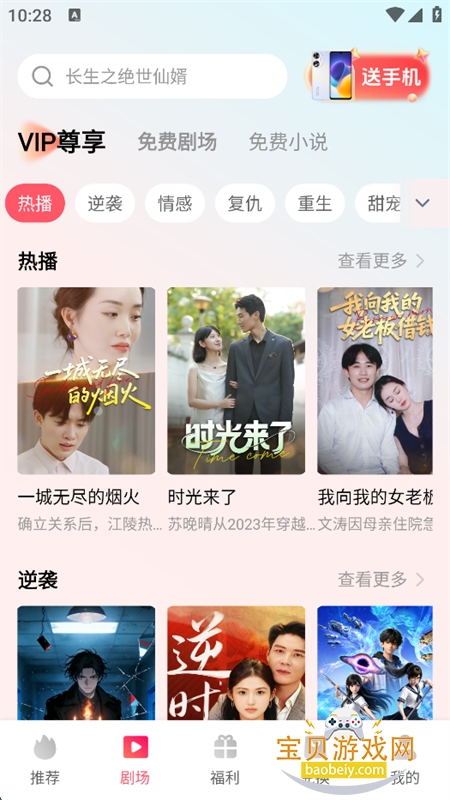This screenshot has height=800, width=450.
Task: Expand the category chips dropdown arrow
Action: click(422, 203)
